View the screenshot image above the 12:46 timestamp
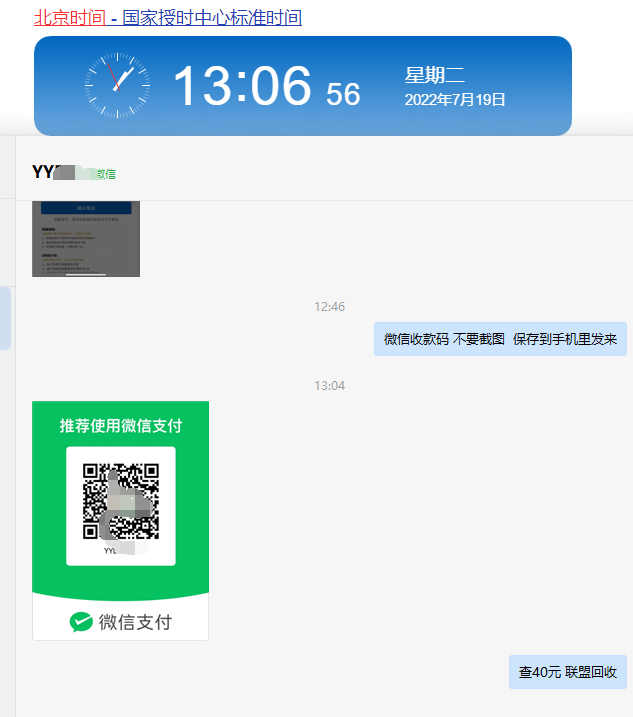Screen dimensions: 633x717 point(86,238)
